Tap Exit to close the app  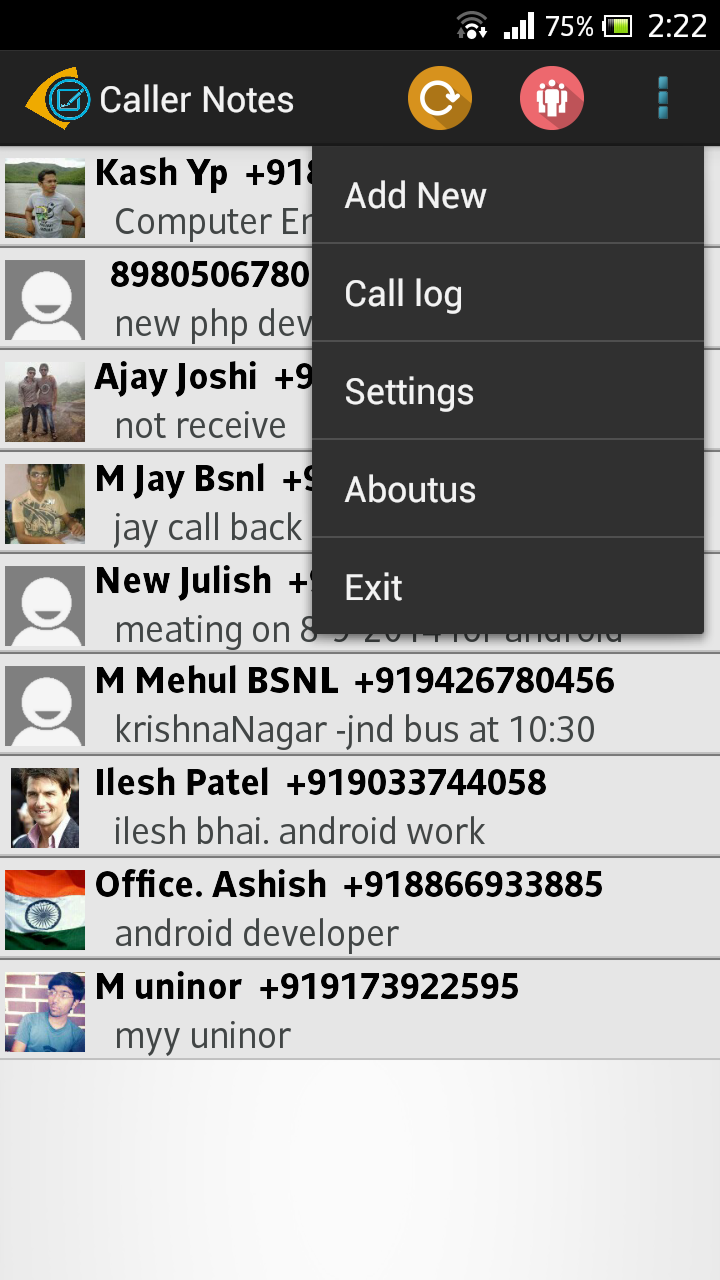point(507,587)
